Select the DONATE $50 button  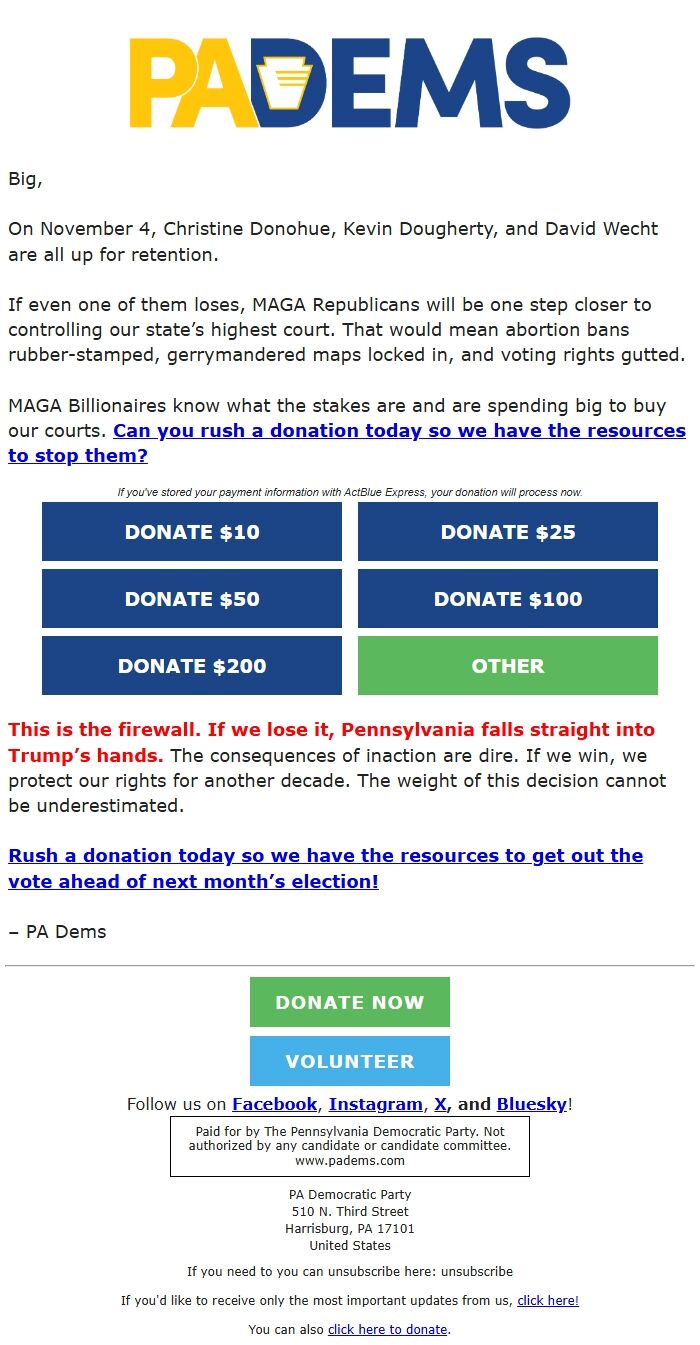pyautogui.click(x=192, y=599)
